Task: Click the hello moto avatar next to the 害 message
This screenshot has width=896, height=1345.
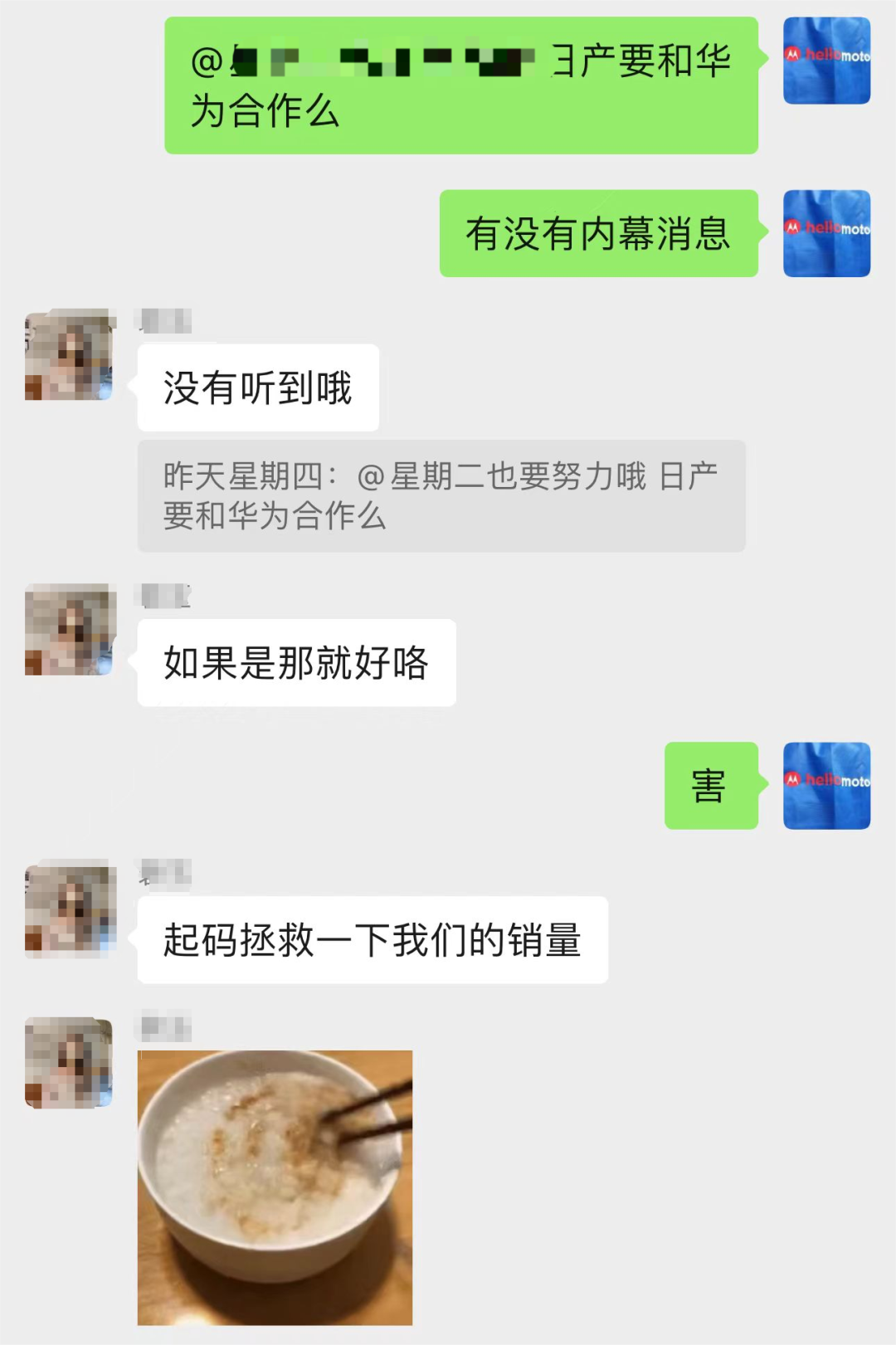Action: point(825,787)
